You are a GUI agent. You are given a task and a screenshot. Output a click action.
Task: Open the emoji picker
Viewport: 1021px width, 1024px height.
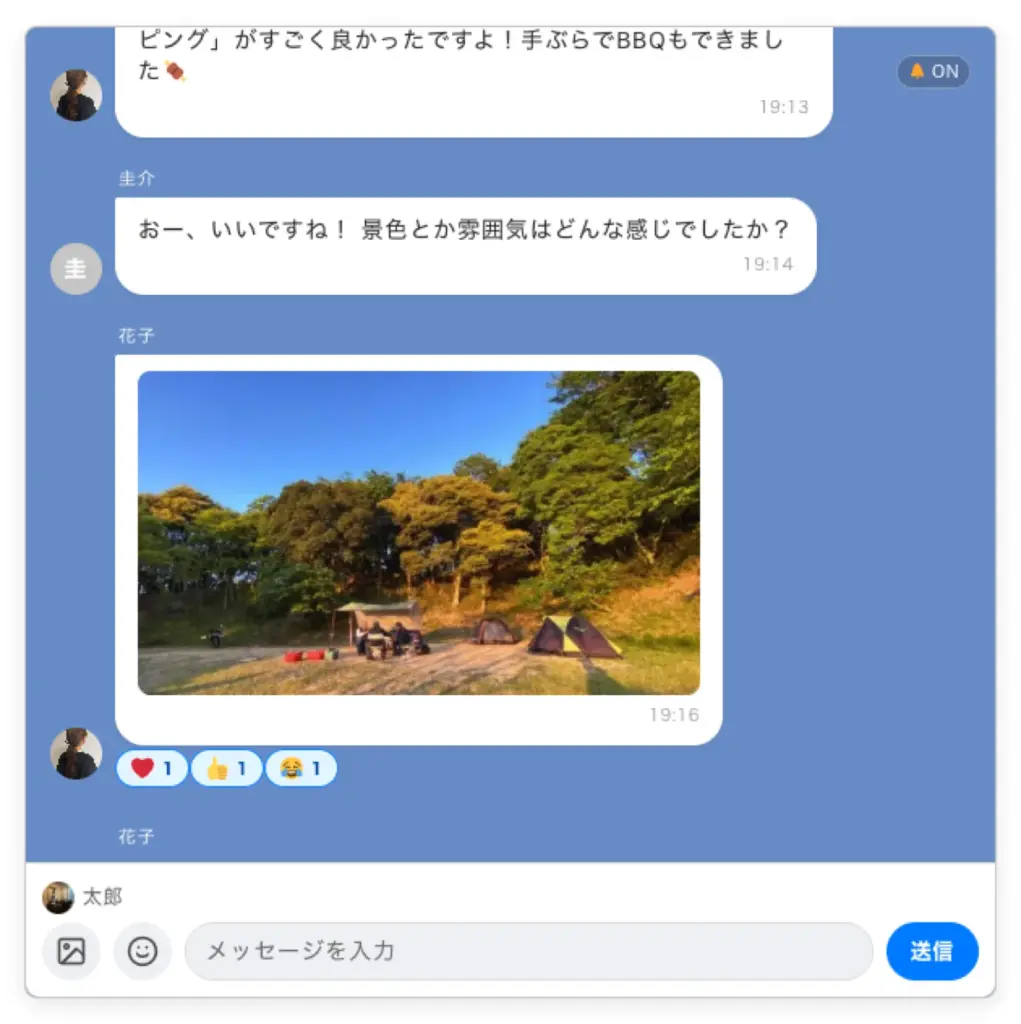(143, 951)
